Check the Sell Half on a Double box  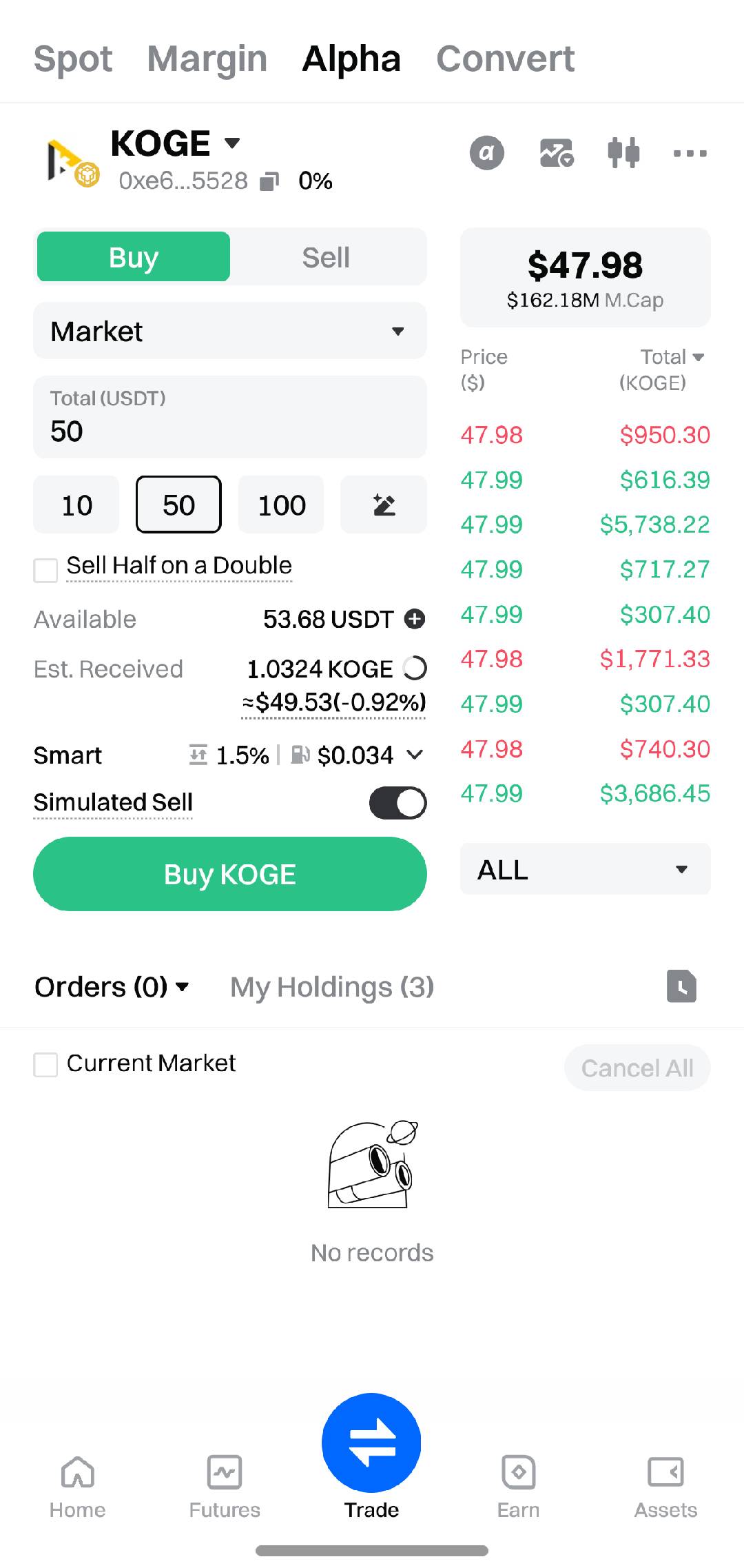46,570
